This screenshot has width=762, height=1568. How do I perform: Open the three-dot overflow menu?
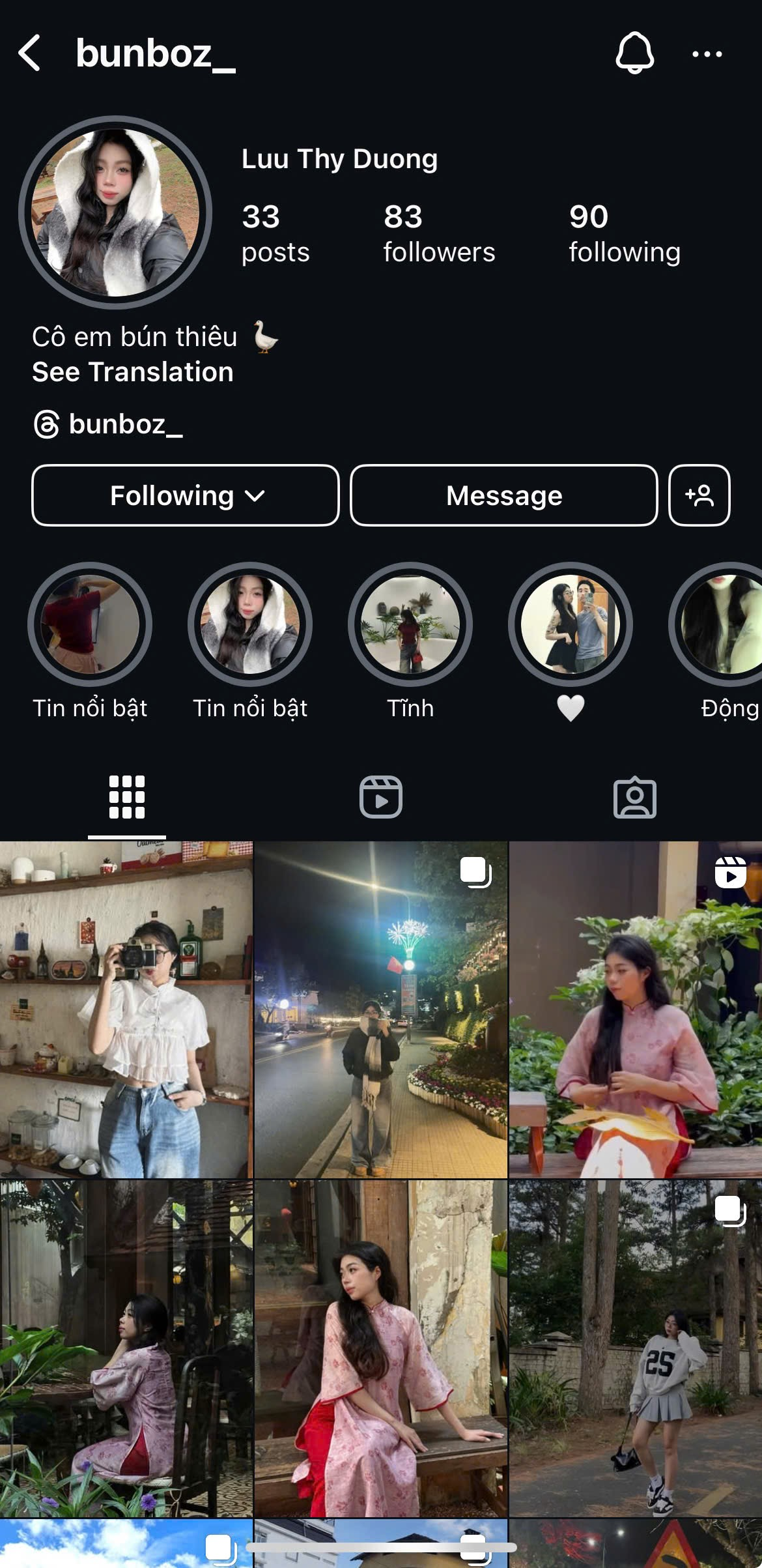[x=707, y=54]
